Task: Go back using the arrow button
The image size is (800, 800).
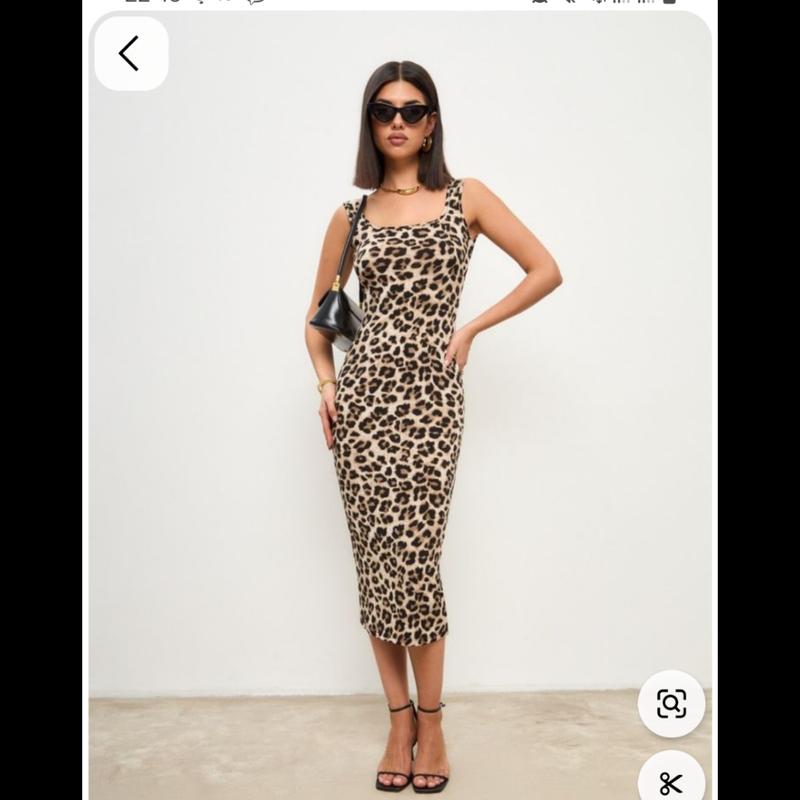Action: [x=130, y=53]
